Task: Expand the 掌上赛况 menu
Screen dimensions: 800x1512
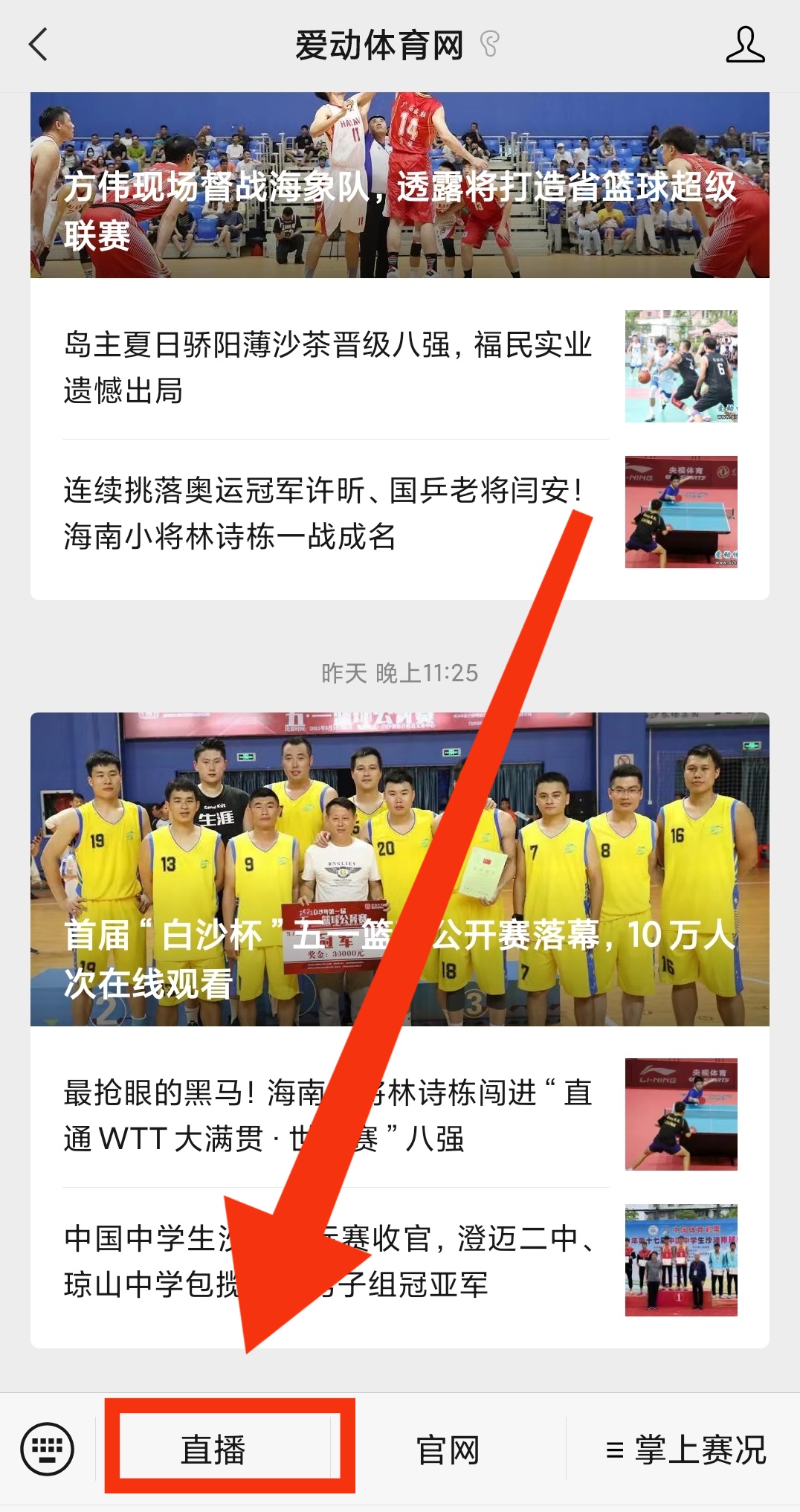Action: (x=686, y=1450)
